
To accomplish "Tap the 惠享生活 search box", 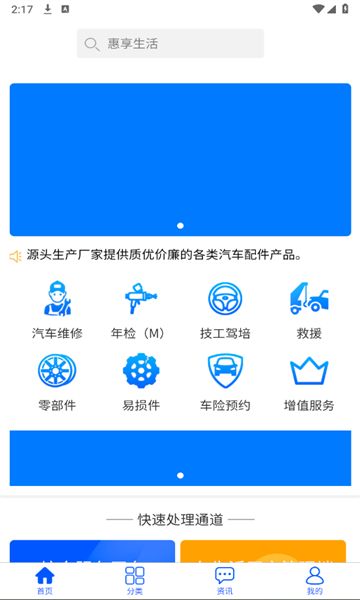I will click(x=170, y=43).
